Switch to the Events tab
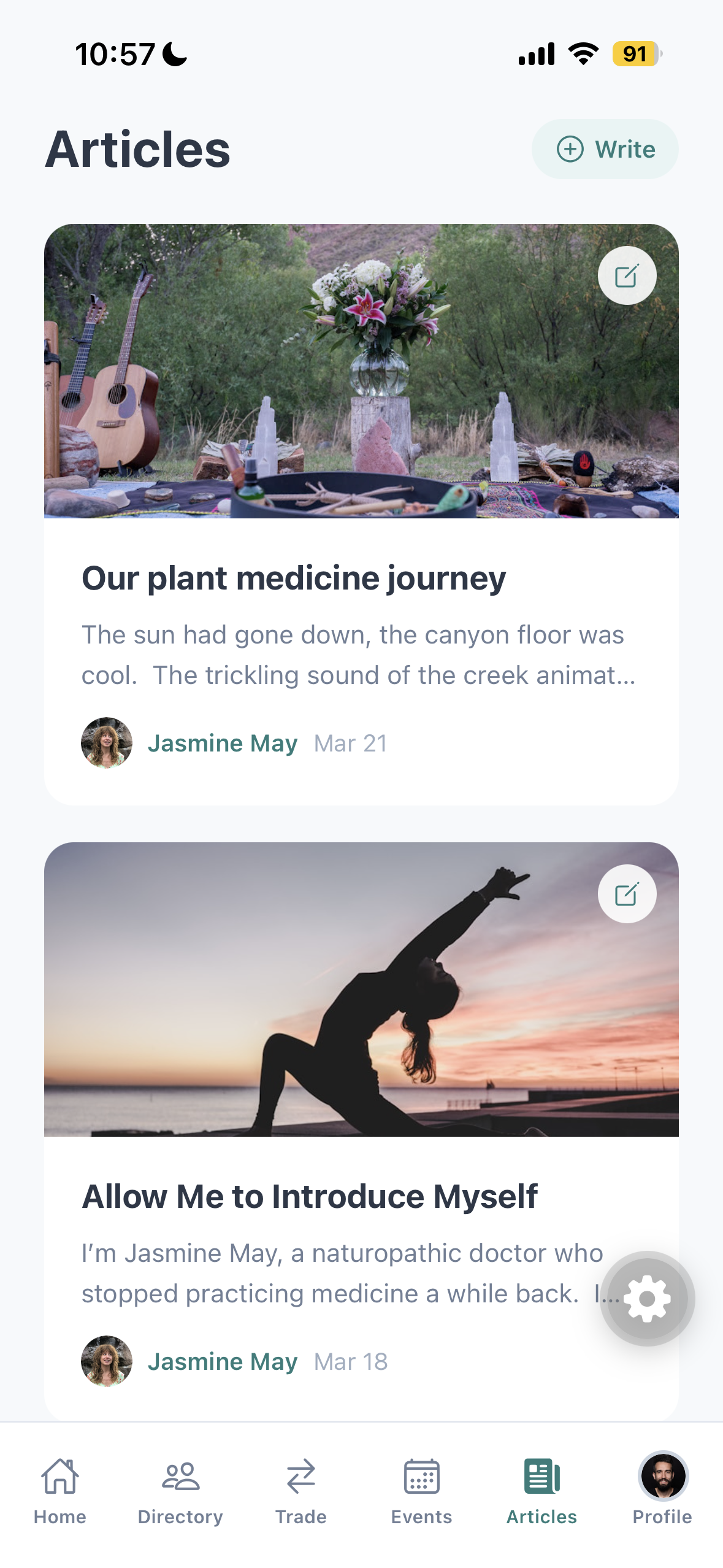The height and width of the screenshot is (1568, 723). [x=421, y=1491]
